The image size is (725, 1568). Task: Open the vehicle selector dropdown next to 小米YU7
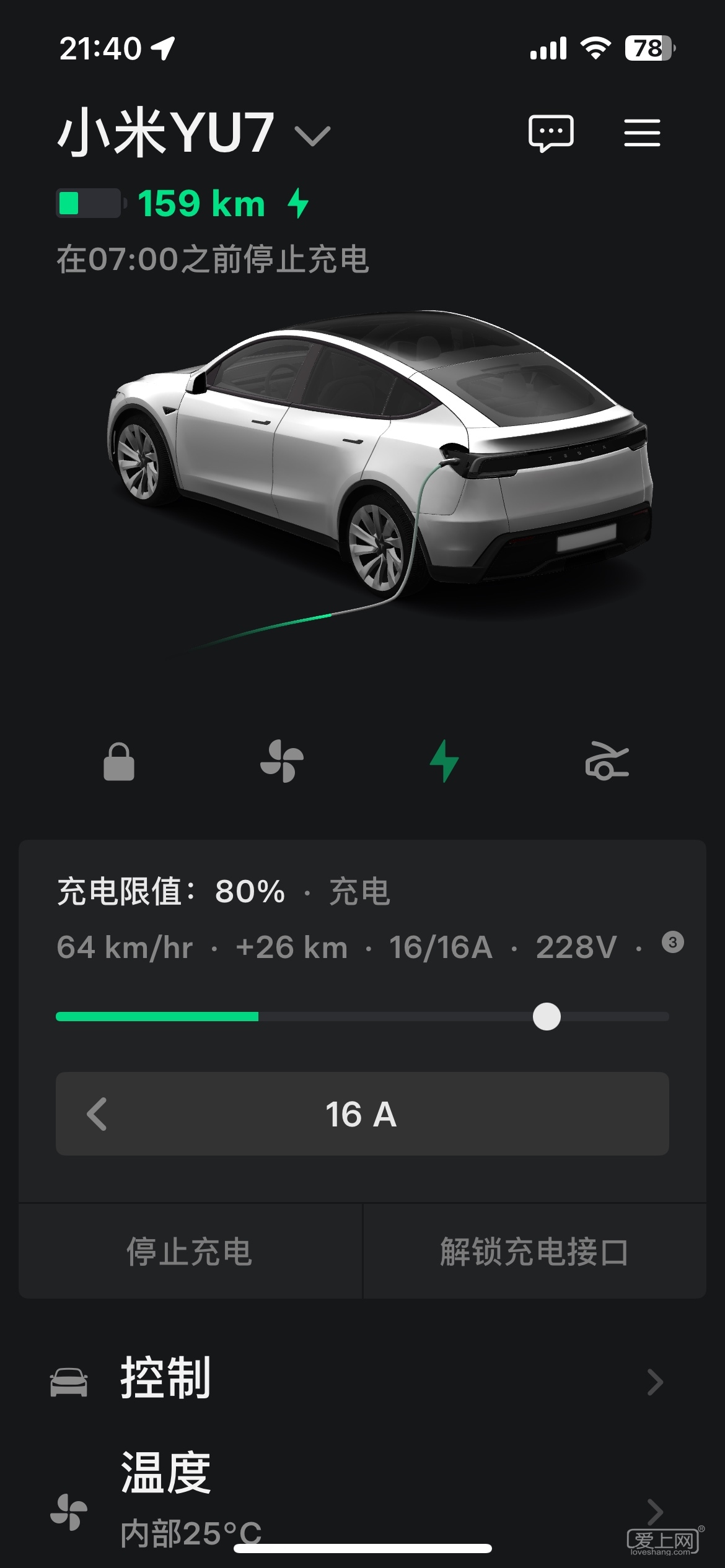[x=313, y=135]
